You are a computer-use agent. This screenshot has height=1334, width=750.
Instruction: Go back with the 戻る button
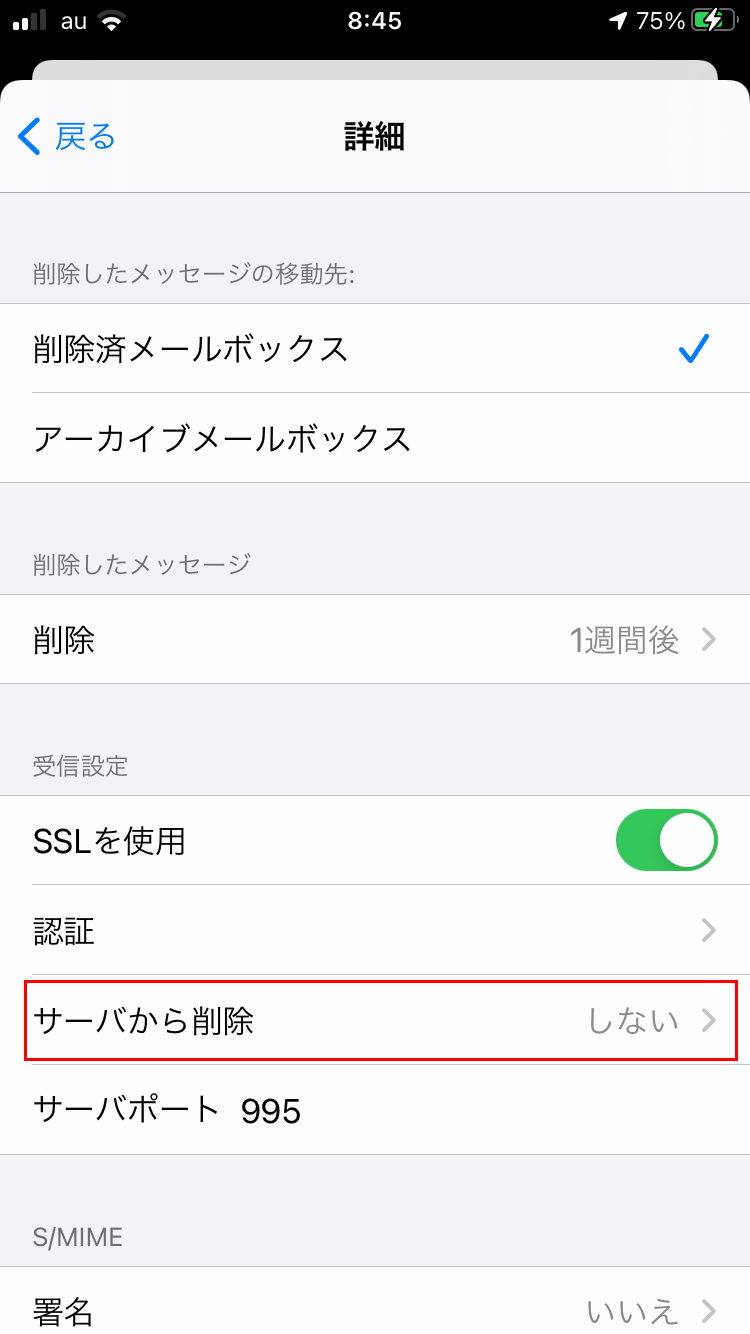pos(67,137)
